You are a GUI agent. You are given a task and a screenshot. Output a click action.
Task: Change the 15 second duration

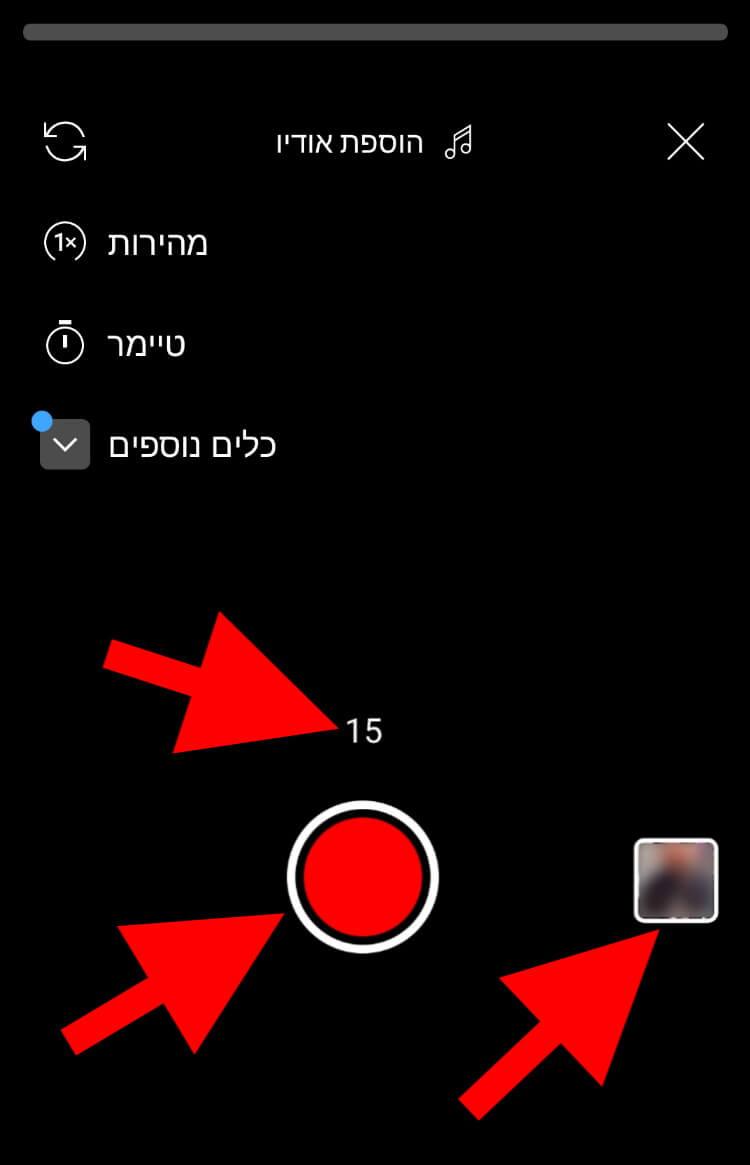point(364,731)
